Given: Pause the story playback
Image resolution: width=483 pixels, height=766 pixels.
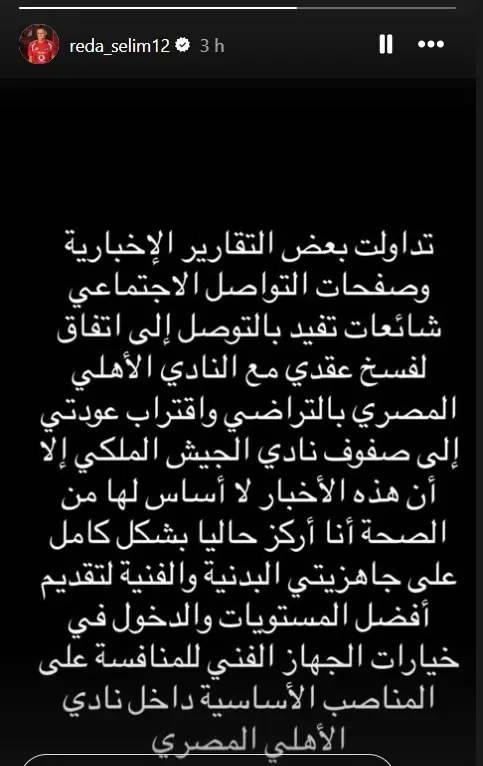Looking at the screenshot, I should (386, 44).
